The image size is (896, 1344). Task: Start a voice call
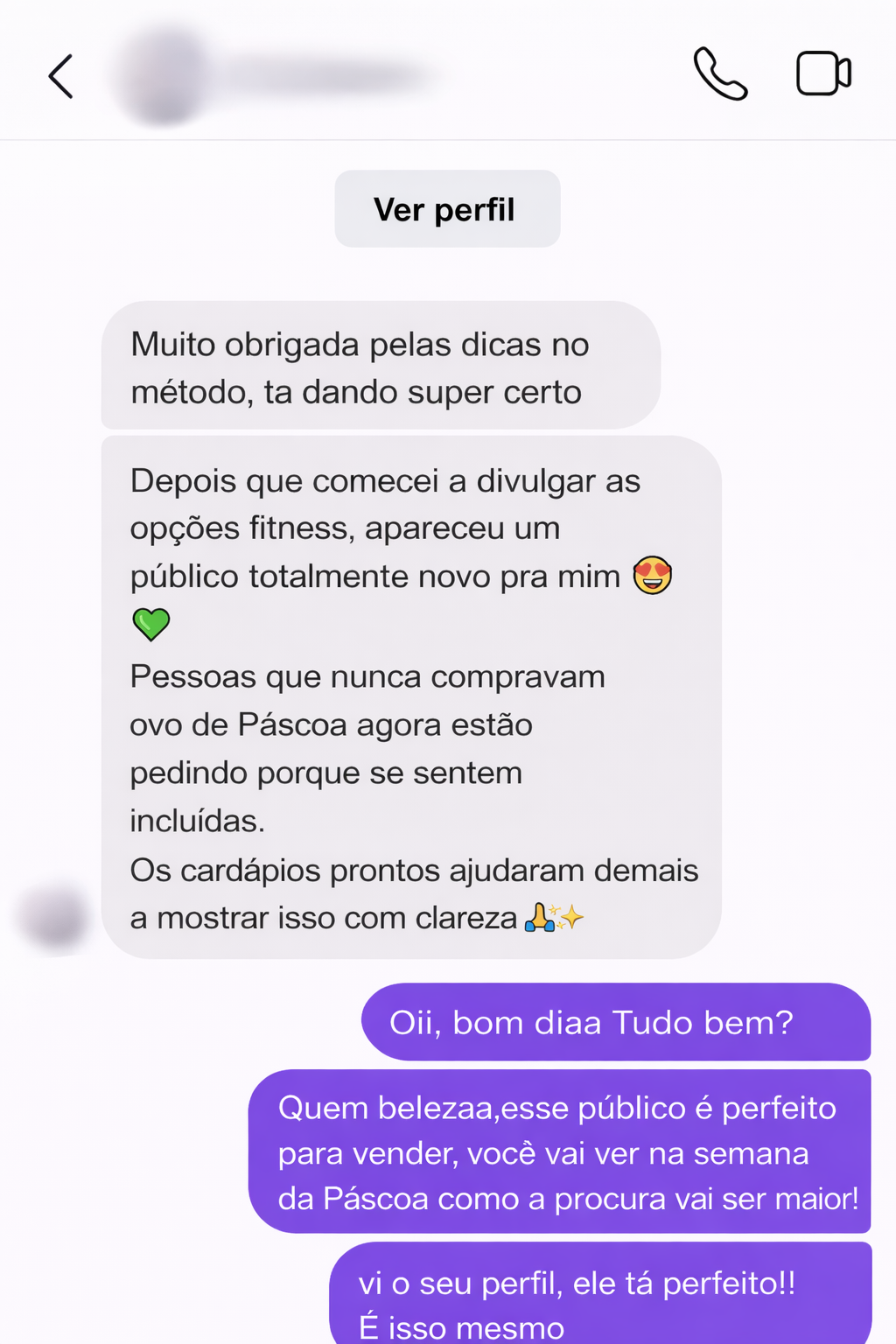tap(720, 74)
